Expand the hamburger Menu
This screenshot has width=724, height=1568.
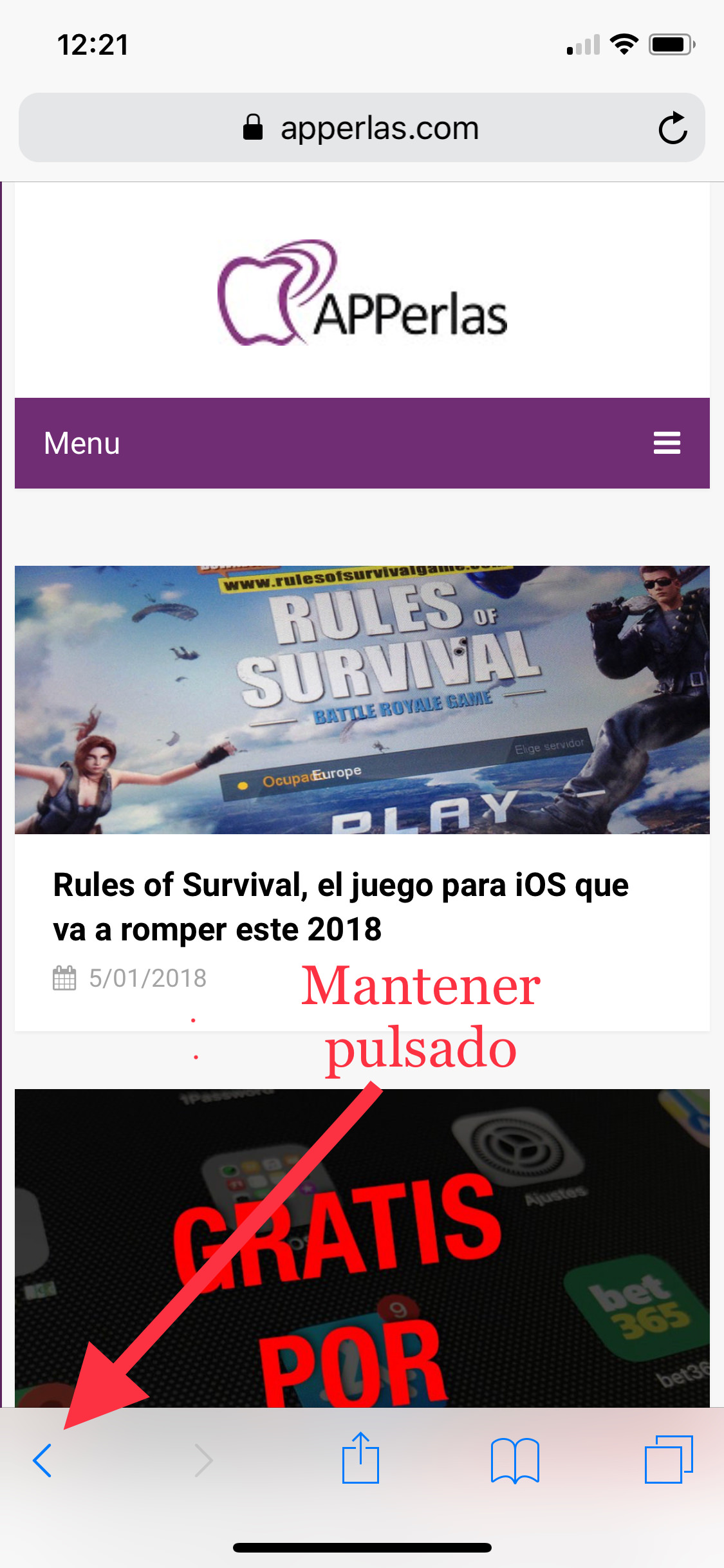[x=667, y=443]
